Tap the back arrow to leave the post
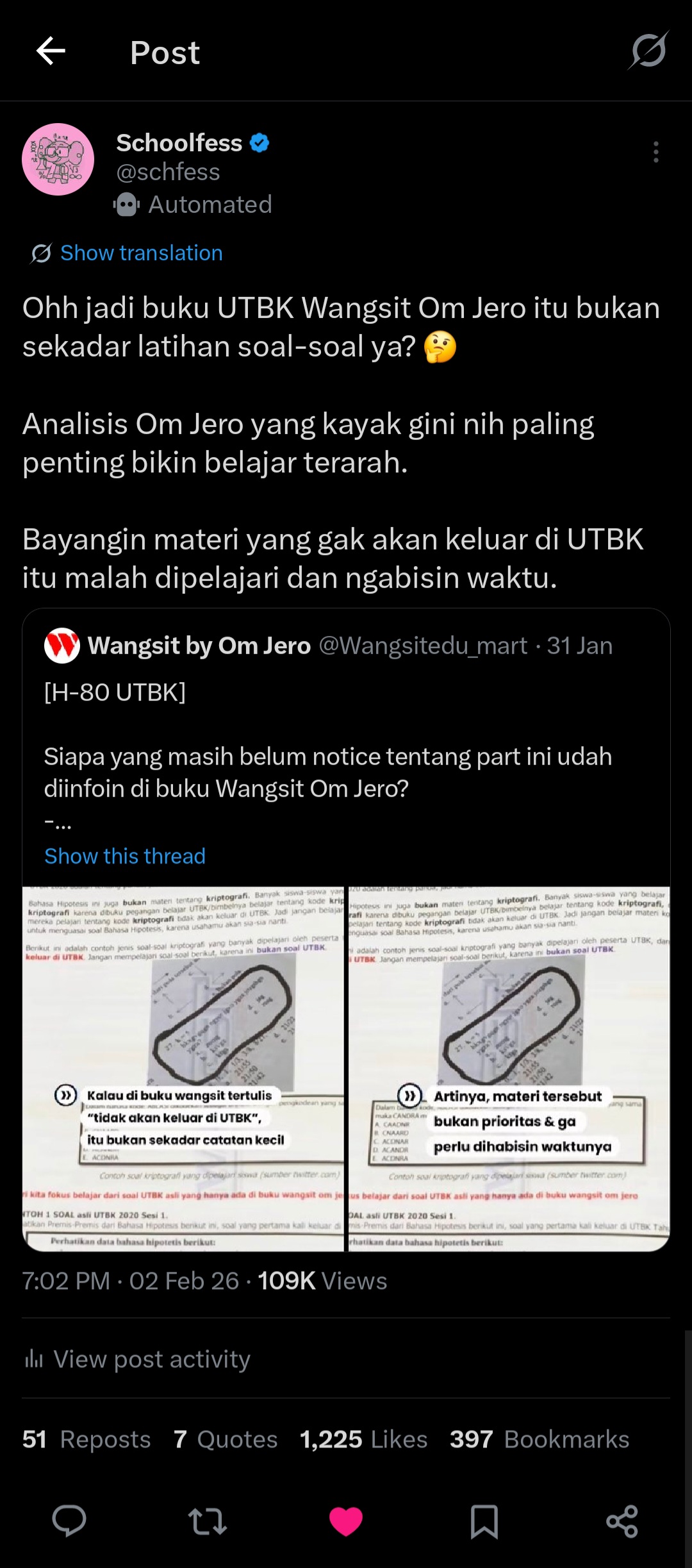The image size is (692, 1568). (51, 51)
